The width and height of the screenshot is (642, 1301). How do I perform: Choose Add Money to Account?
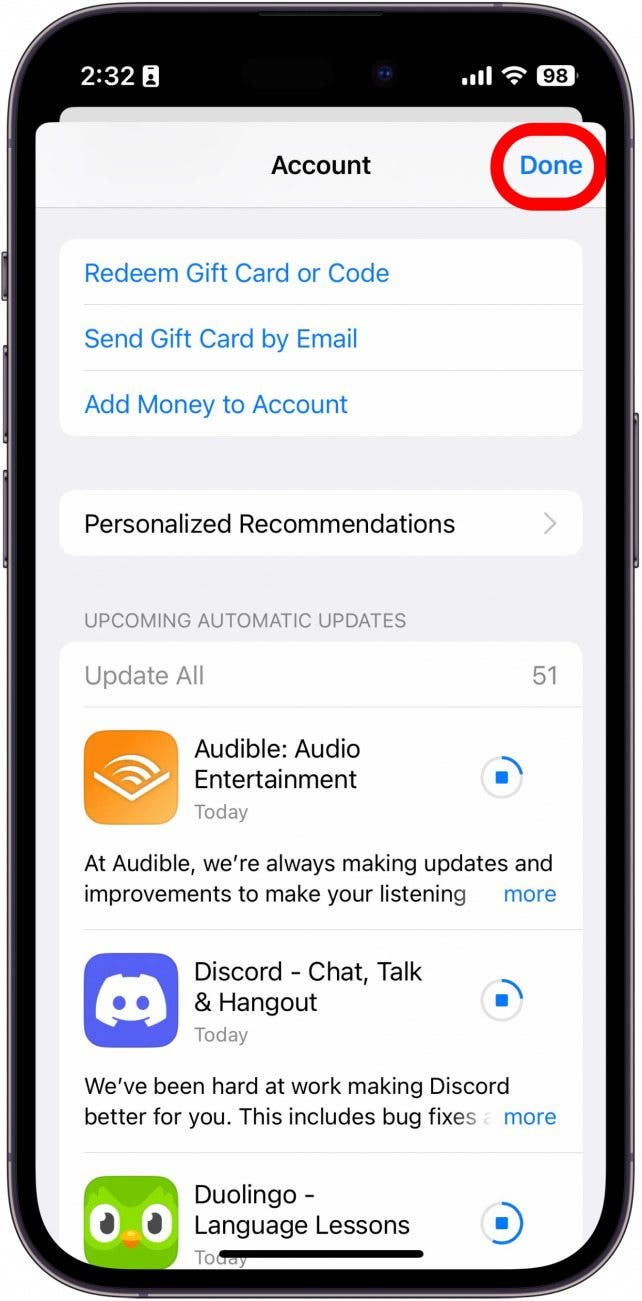(216, 405)
